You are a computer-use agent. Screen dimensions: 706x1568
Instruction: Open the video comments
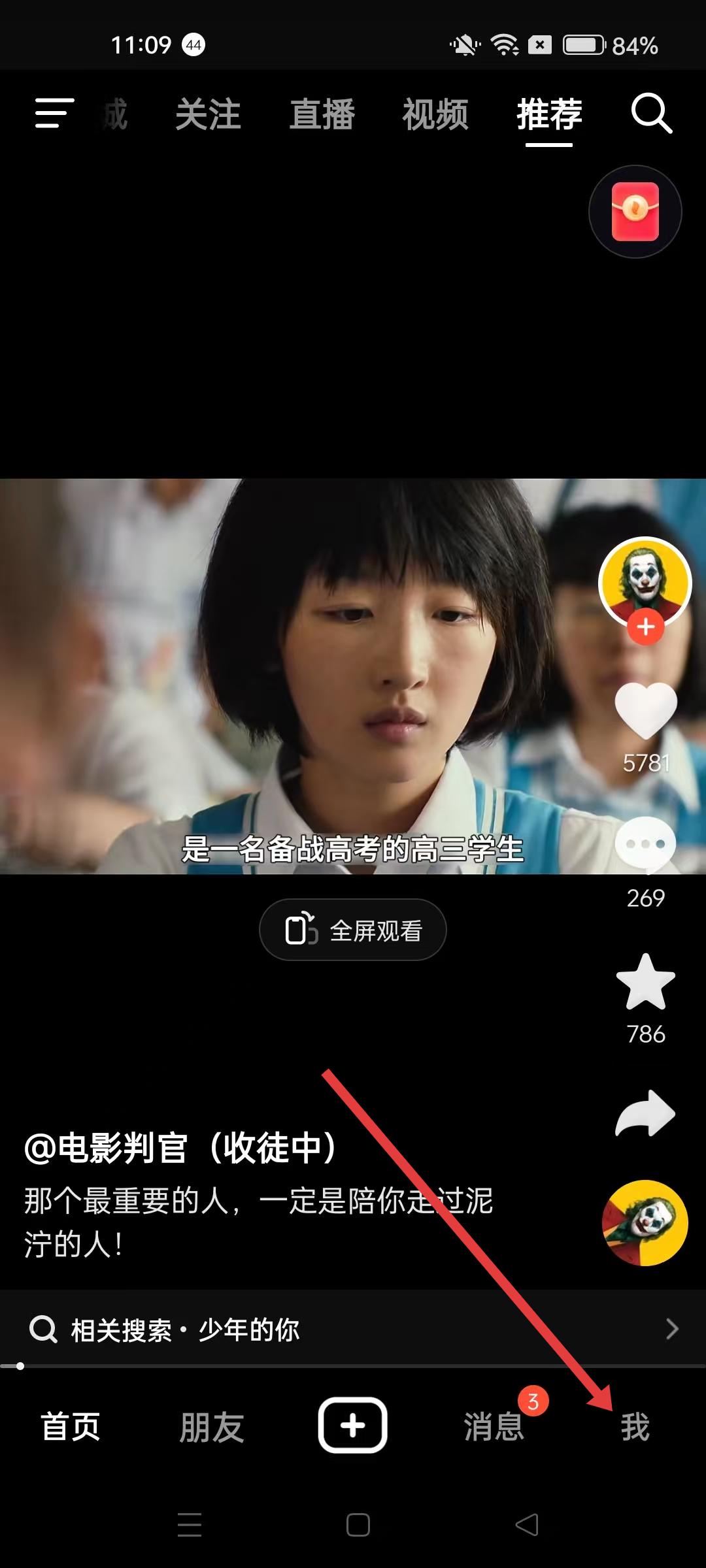click(646, 844)
